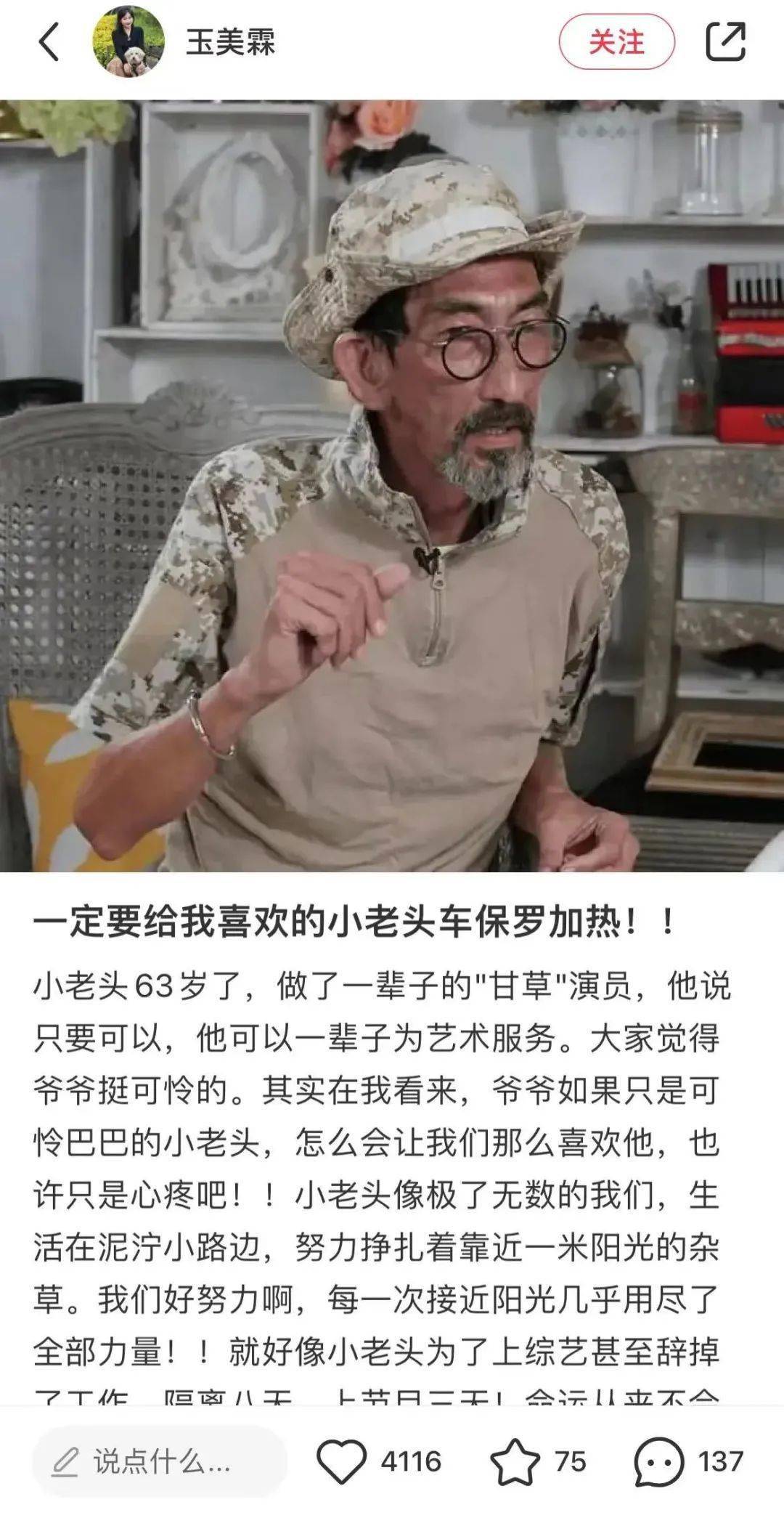This screenshot has height=1518, width=784.
Task: Open the comments section
Action: point(659,1461)
